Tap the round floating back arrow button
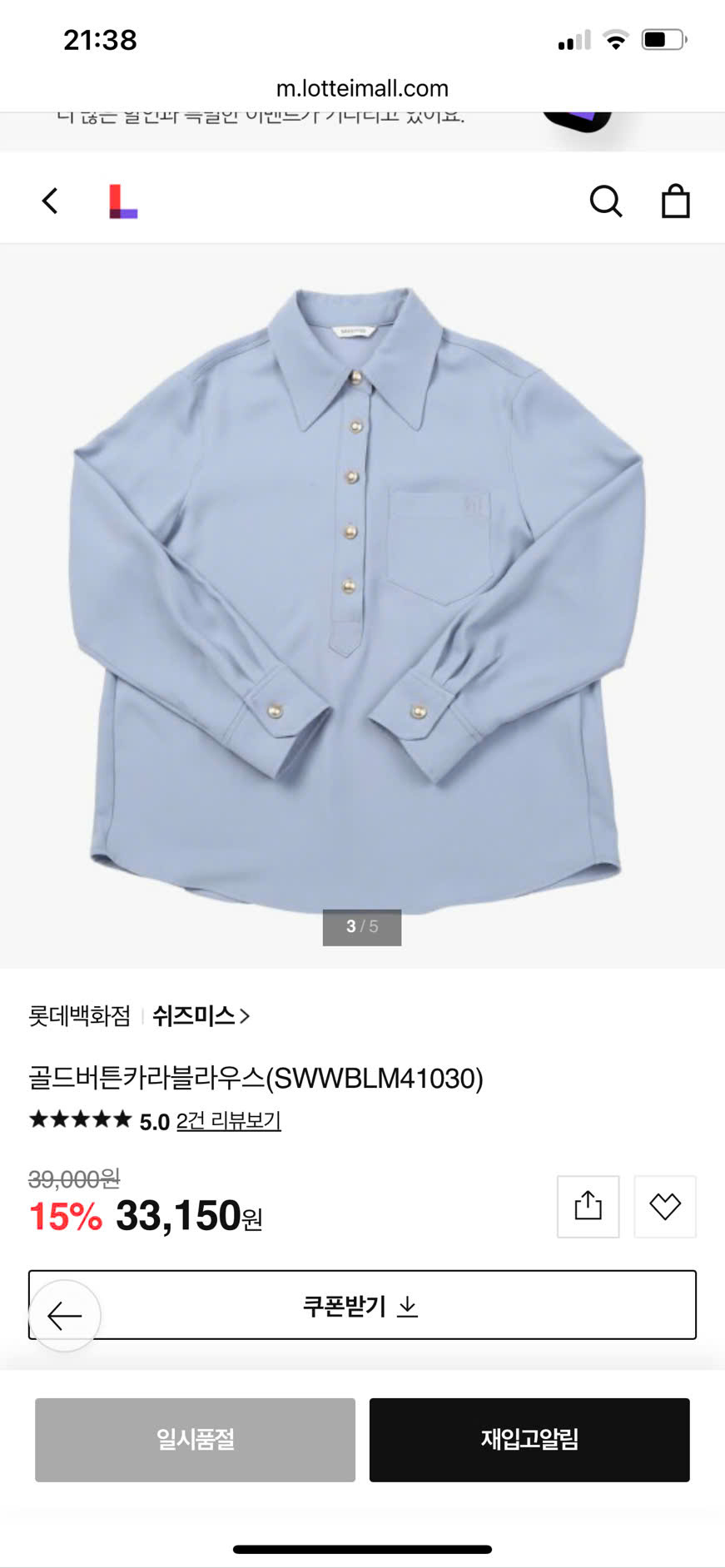 (x=65, y=1315)
